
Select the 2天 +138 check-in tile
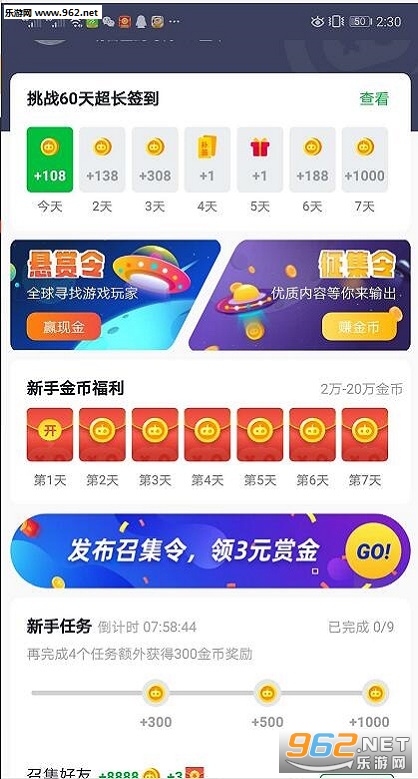(102, 159)
